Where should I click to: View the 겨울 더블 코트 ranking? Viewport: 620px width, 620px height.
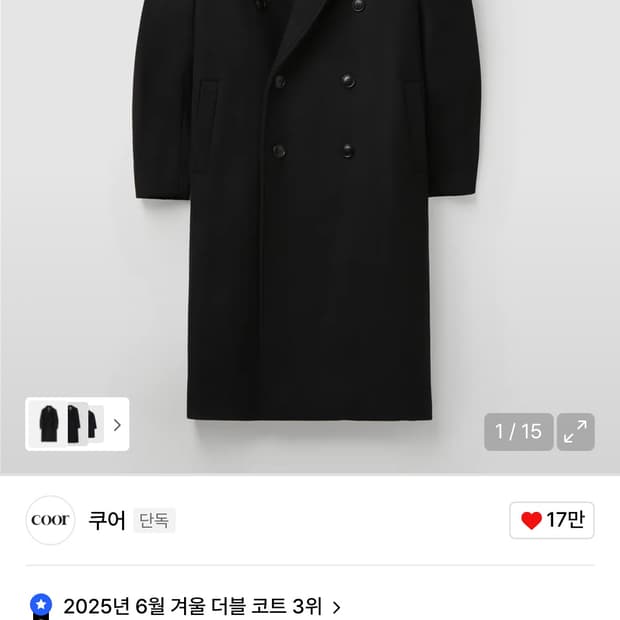click(x=202, y=606)
